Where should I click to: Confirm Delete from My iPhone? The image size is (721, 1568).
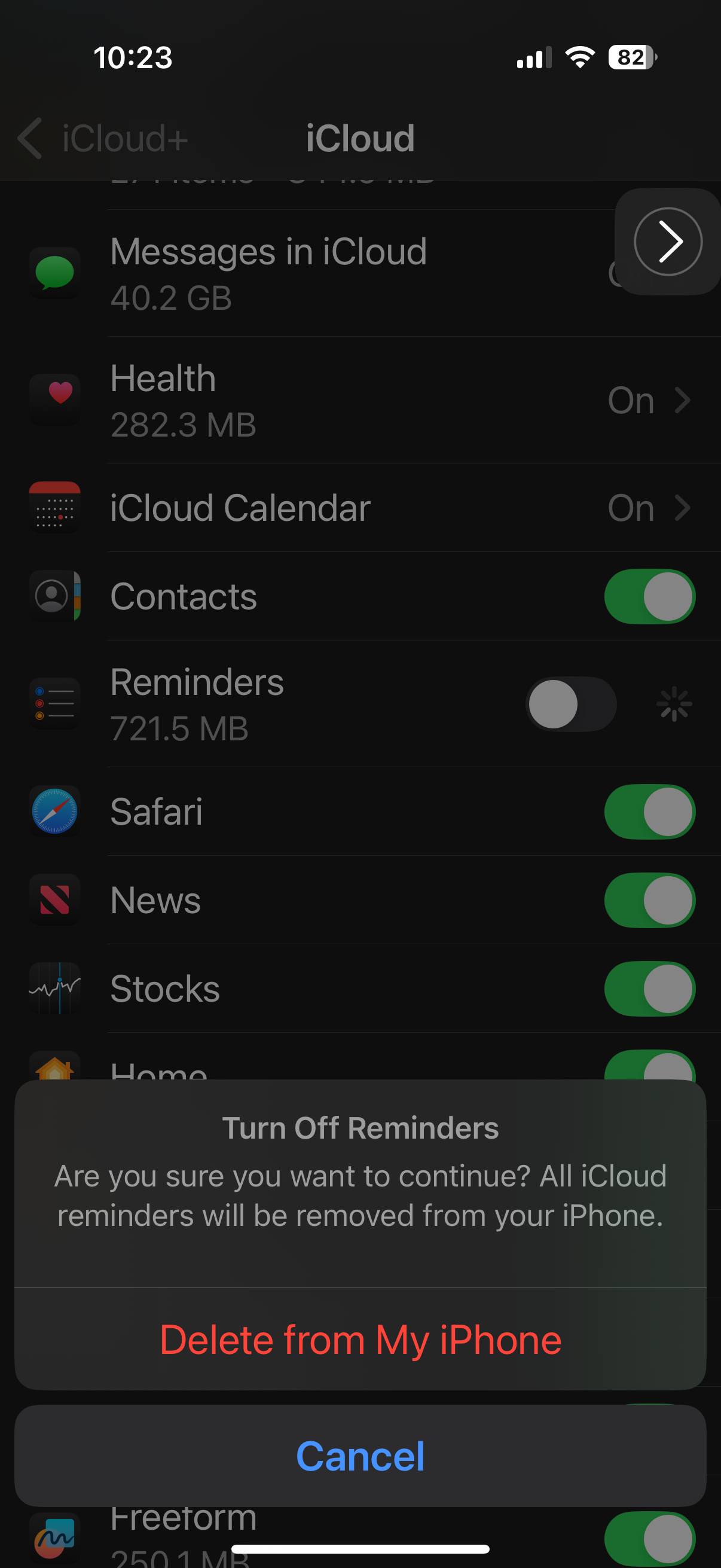click(360, 1339)
